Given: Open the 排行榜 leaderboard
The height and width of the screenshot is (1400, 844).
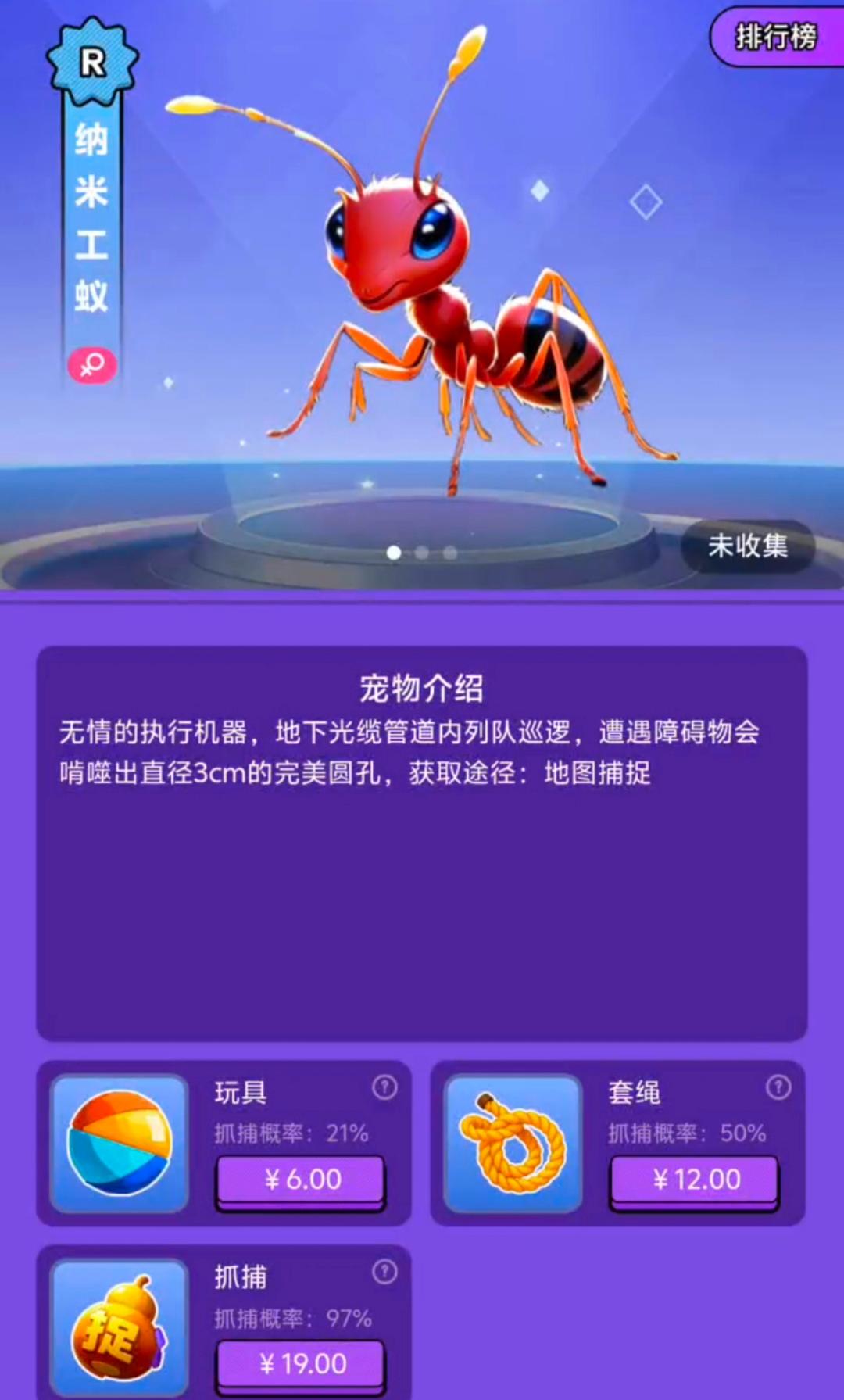Looking at the screenshot, I should pyautogui.click(x=776, y=37).
